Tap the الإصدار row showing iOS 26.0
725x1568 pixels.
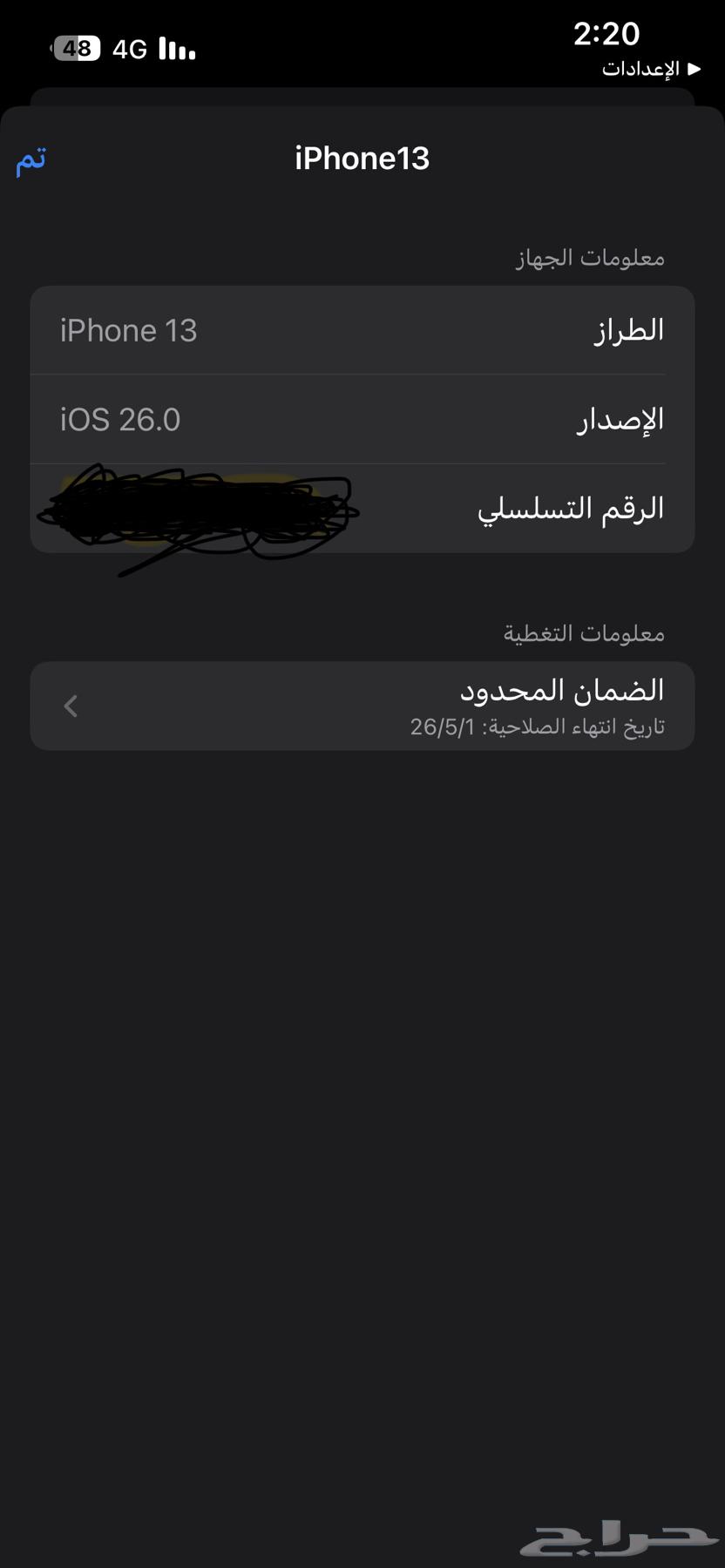(362, 419)
